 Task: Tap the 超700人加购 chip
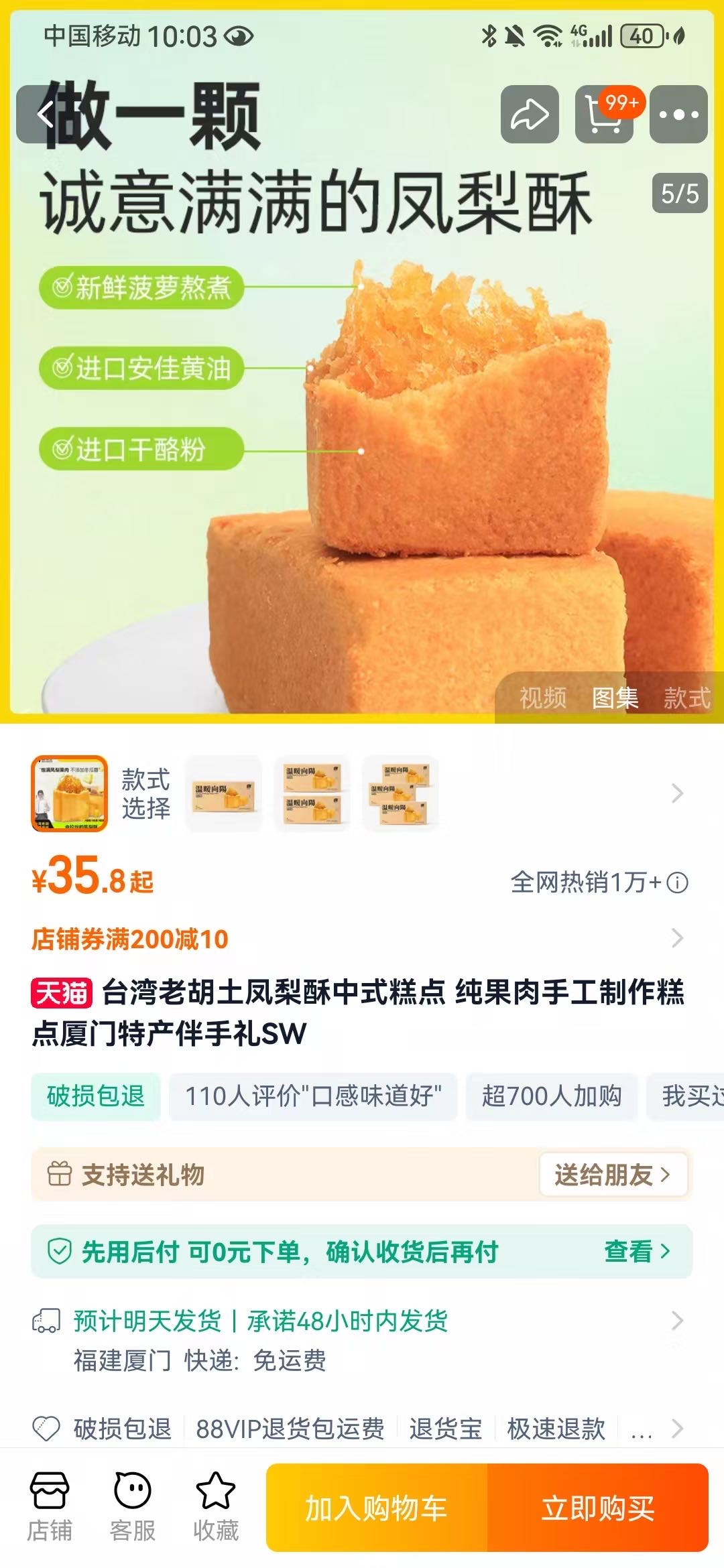tap(551, 1096)
